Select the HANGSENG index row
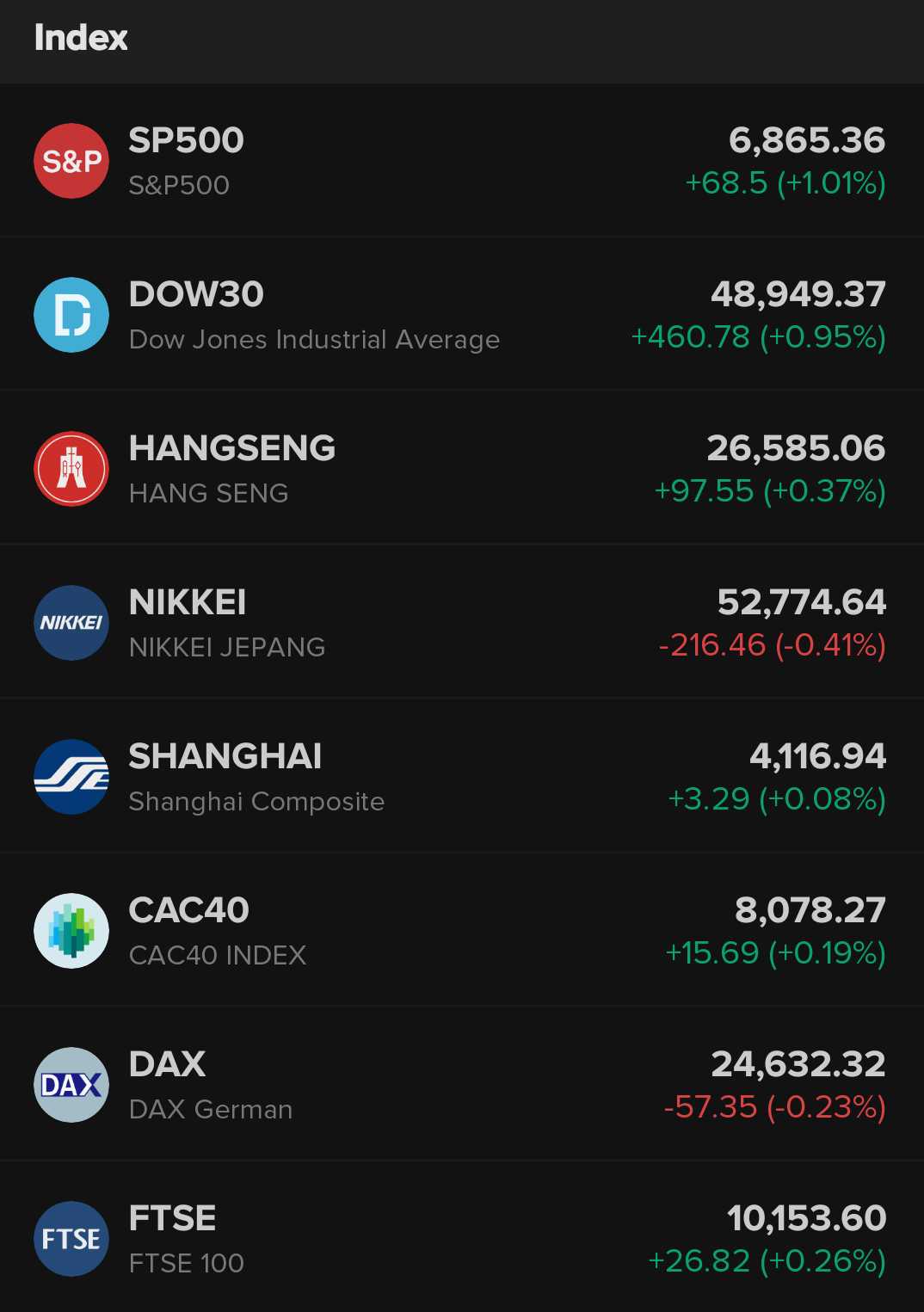The height and width of the screenshot is (1312, 924). click(x=461, y=469)
